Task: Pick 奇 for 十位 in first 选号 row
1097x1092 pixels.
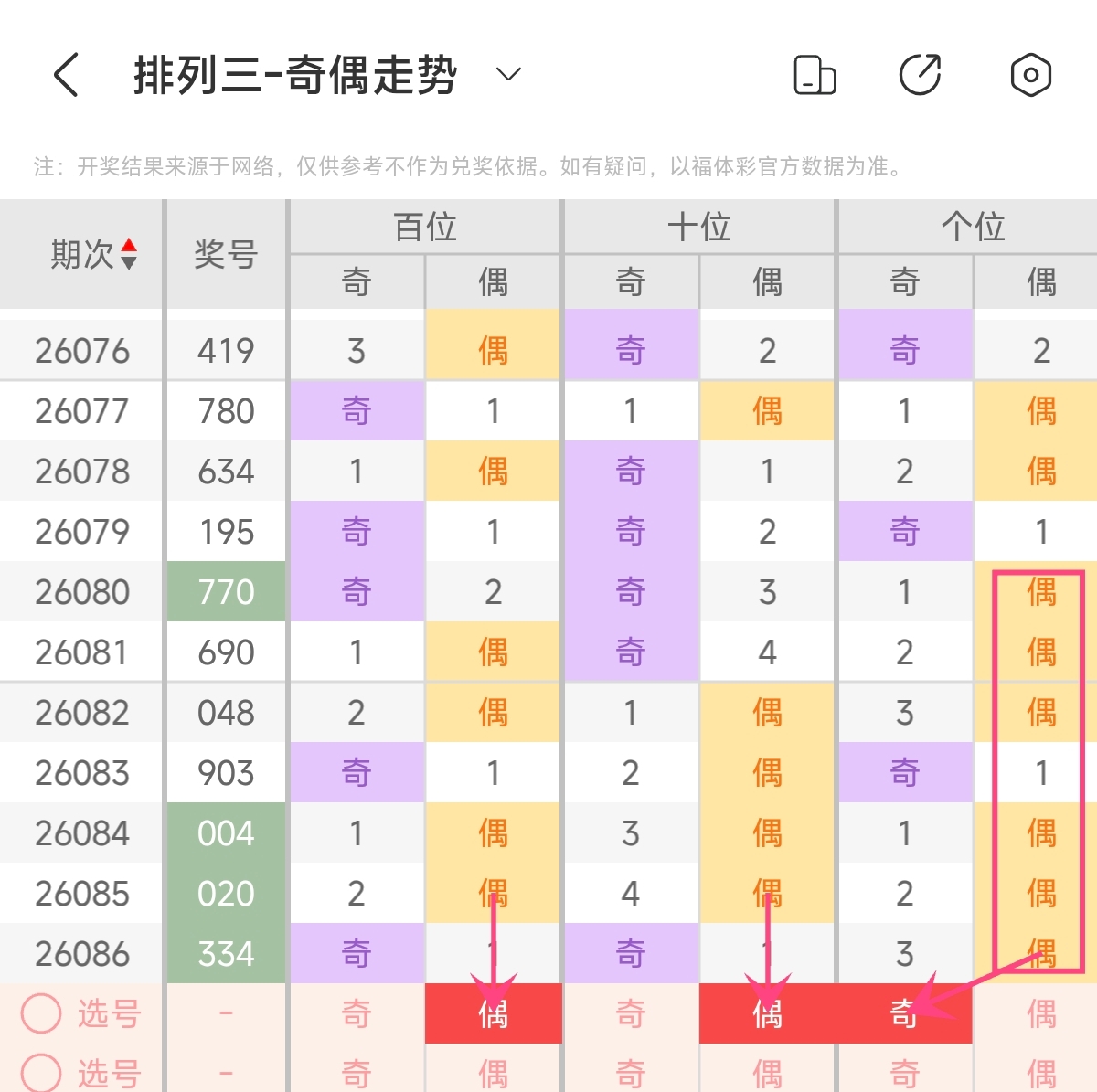Action: point(631,1013)
